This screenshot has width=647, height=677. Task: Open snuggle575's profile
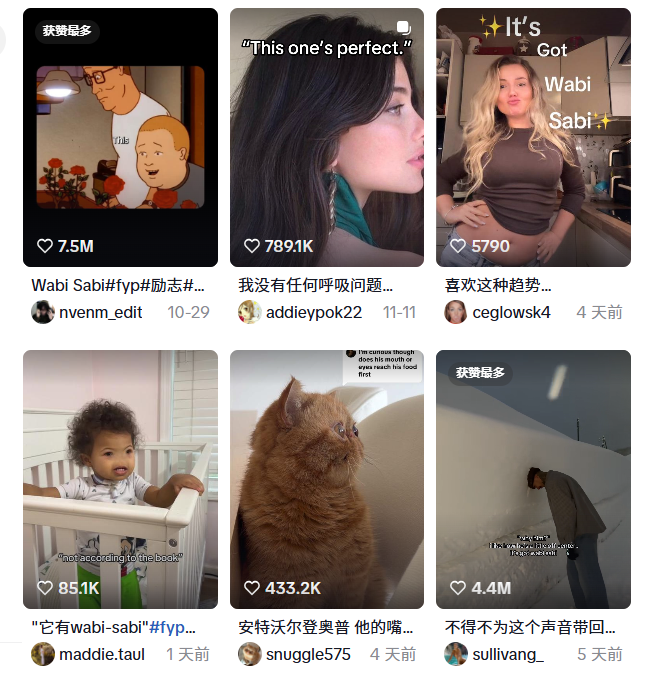[x=308, y=654]
